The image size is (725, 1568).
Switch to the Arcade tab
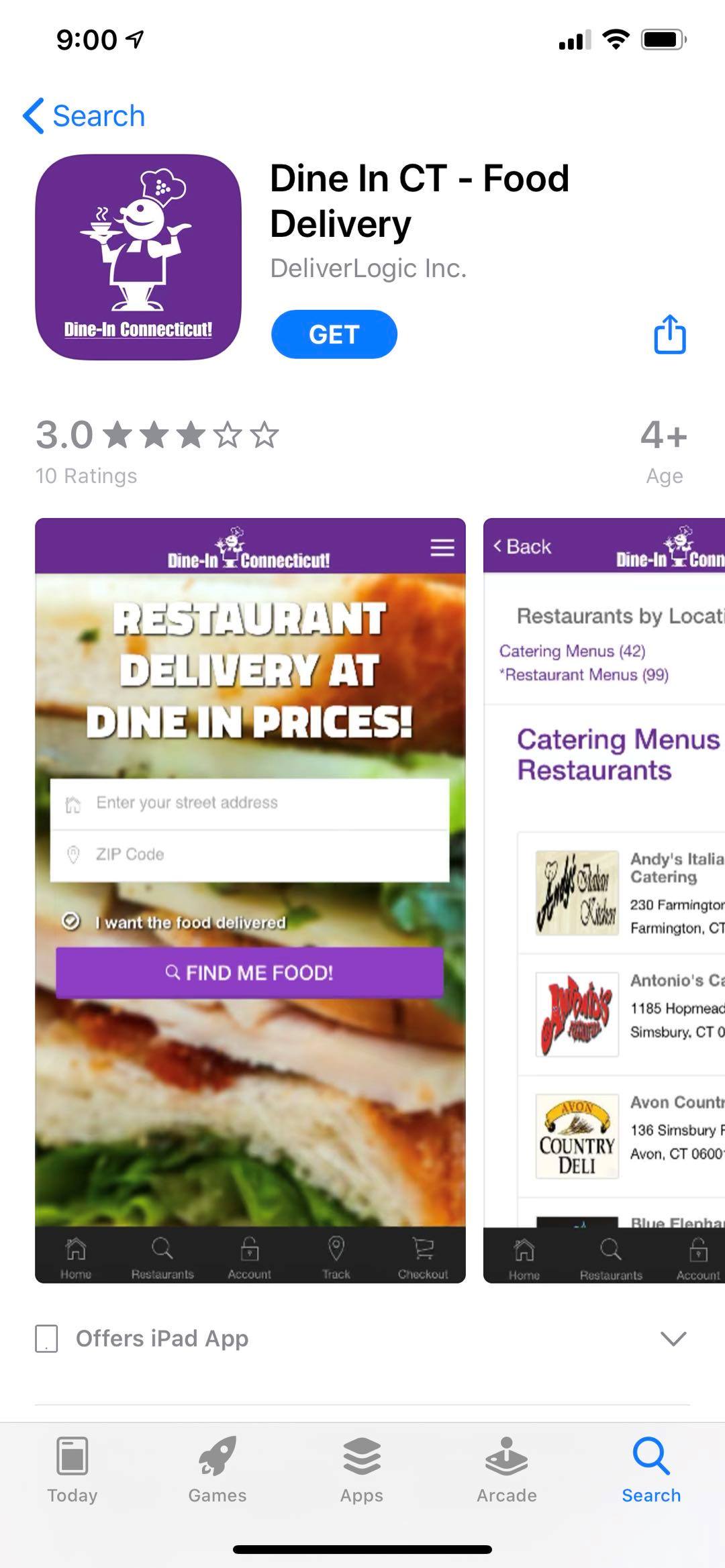click(507, 1471)
